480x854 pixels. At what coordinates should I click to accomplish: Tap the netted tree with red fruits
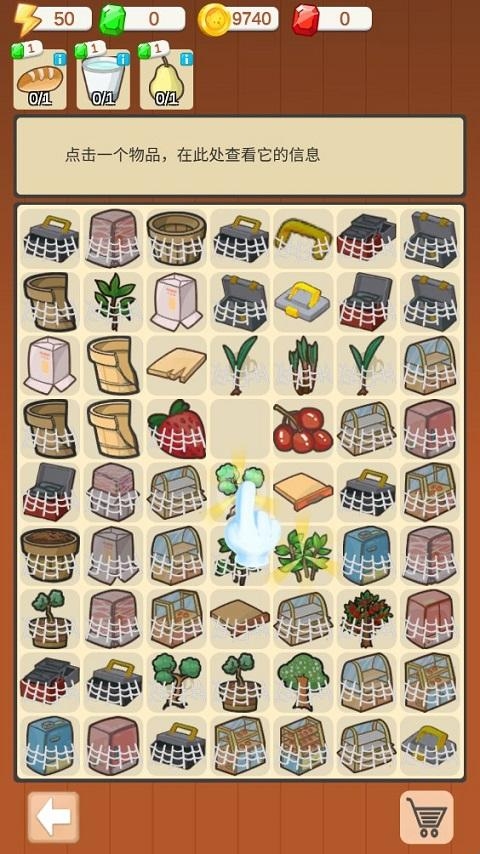click(366, 619)
